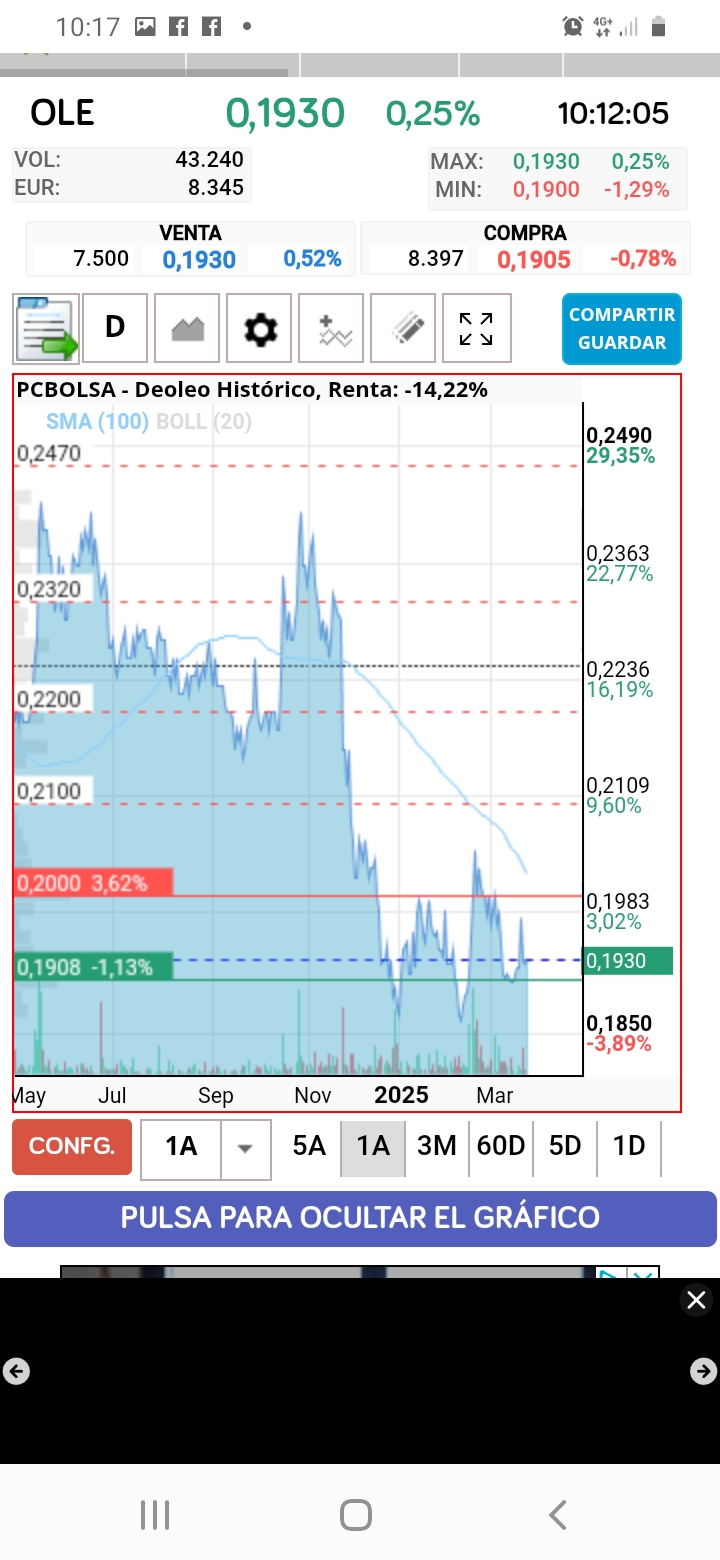Open the CONFG. button
The image size is (720, 1560).
tap(72, 1146)
